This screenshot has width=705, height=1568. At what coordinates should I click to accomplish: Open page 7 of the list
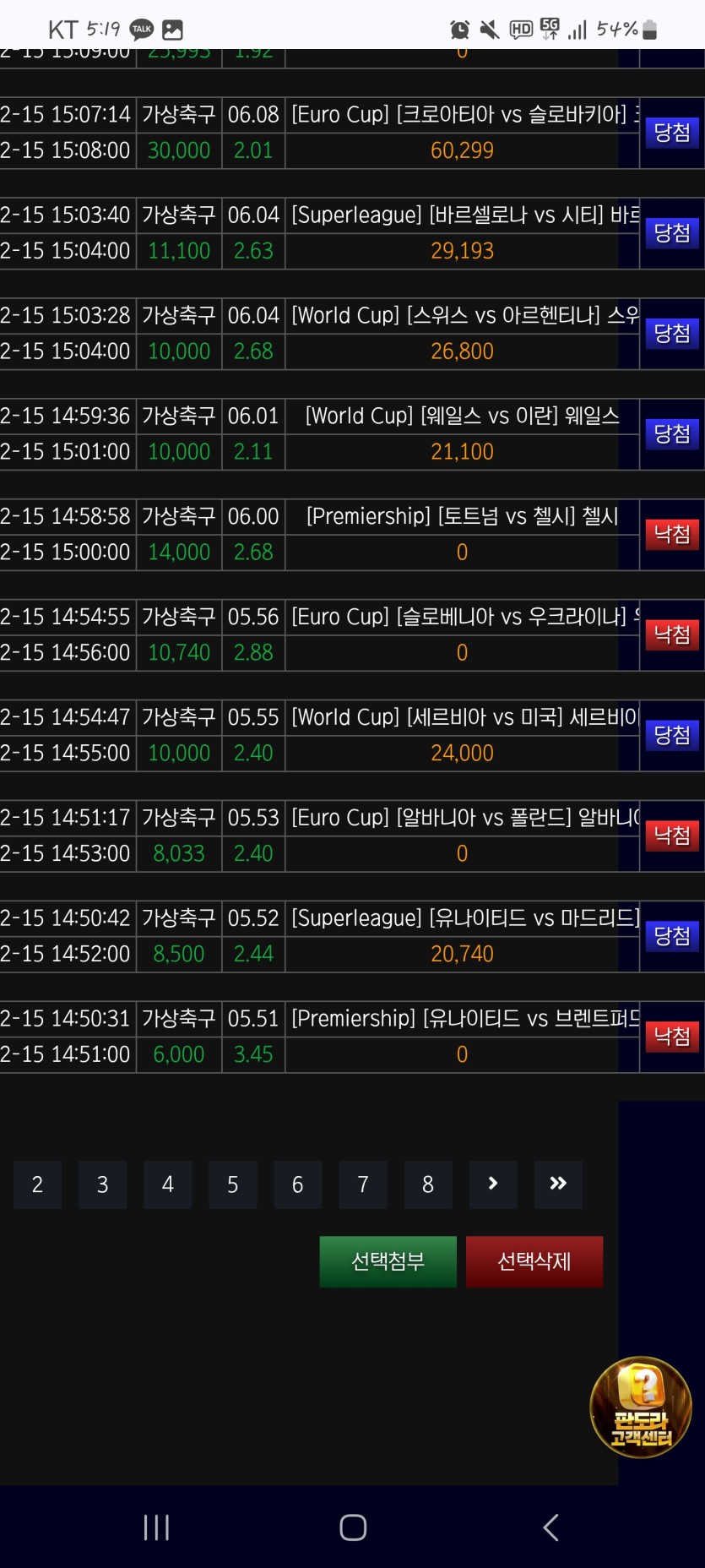(x=362, y=1184)
